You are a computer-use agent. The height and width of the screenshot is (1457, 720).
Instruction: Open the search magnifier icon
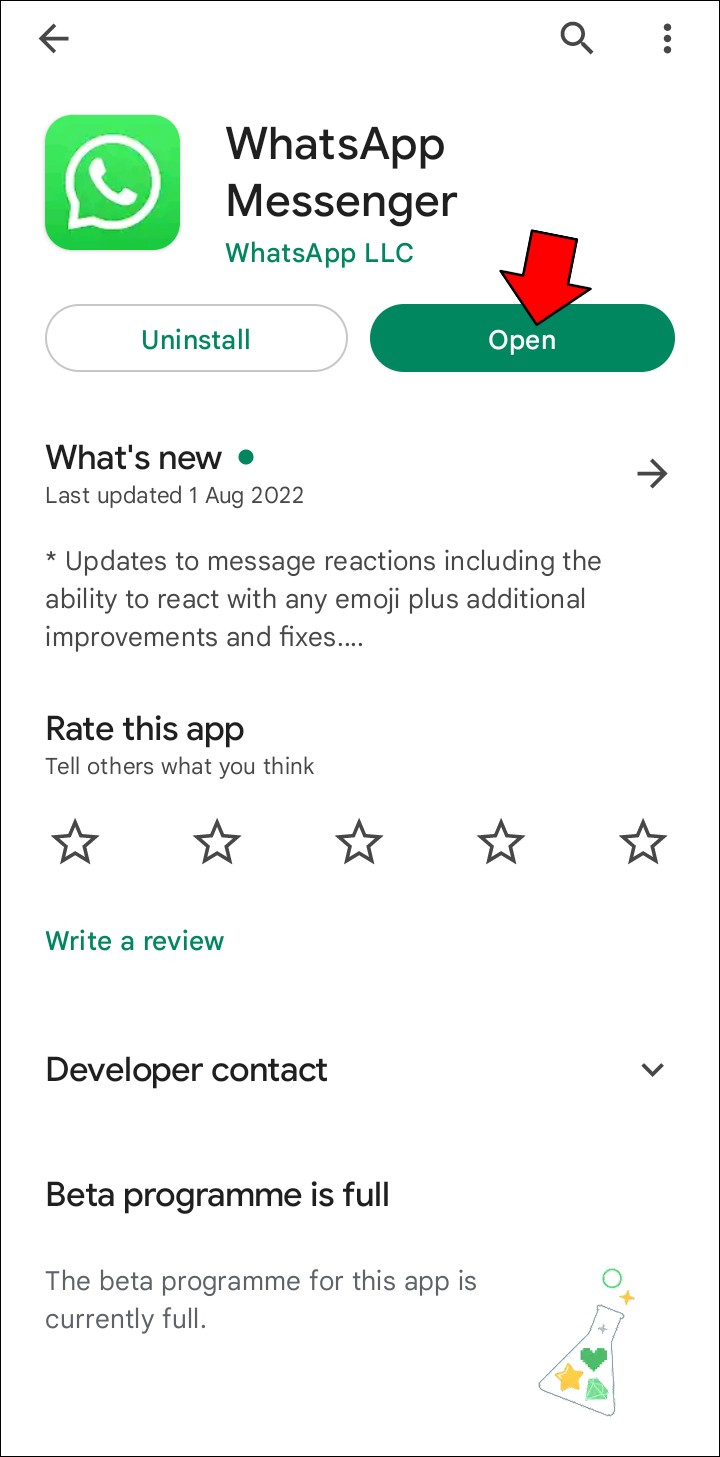pos(576,39)
